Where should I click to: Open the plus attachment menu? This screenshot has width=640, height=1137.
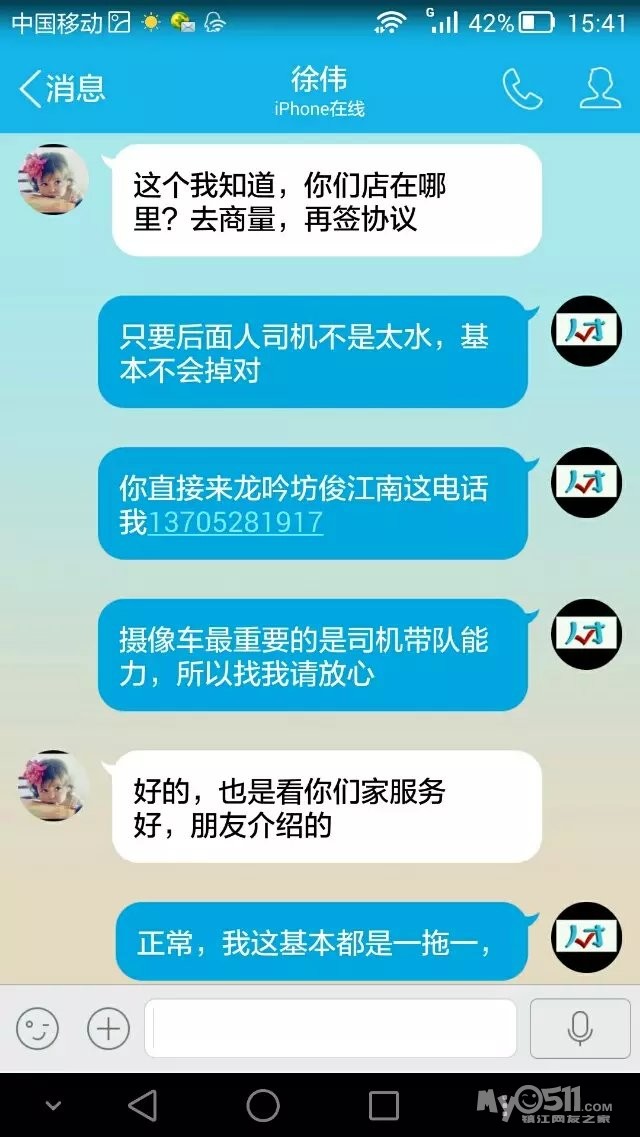coord(108,1028)
